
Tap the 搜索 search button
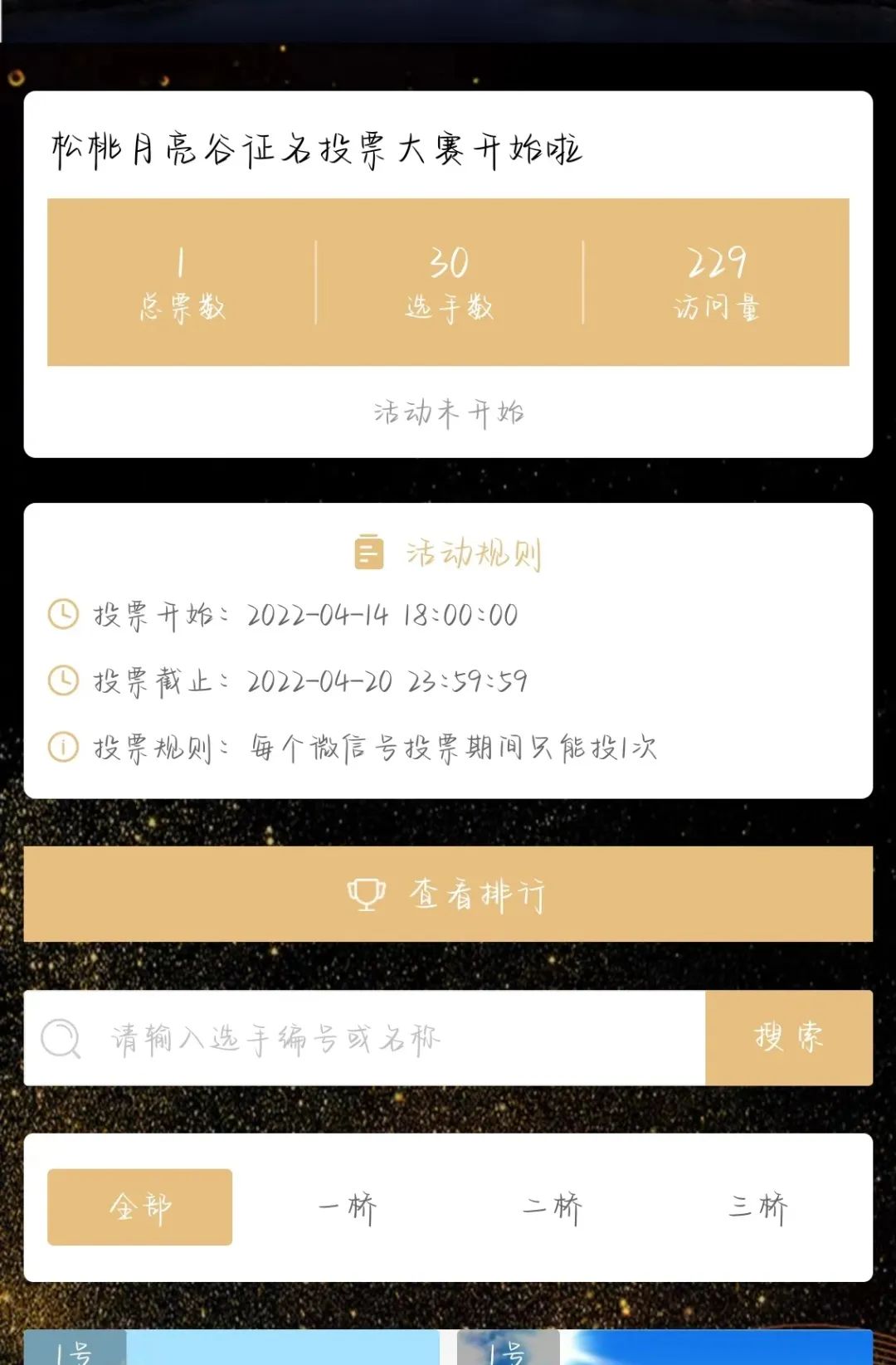pyautogui.click(x=788, y=1038)
